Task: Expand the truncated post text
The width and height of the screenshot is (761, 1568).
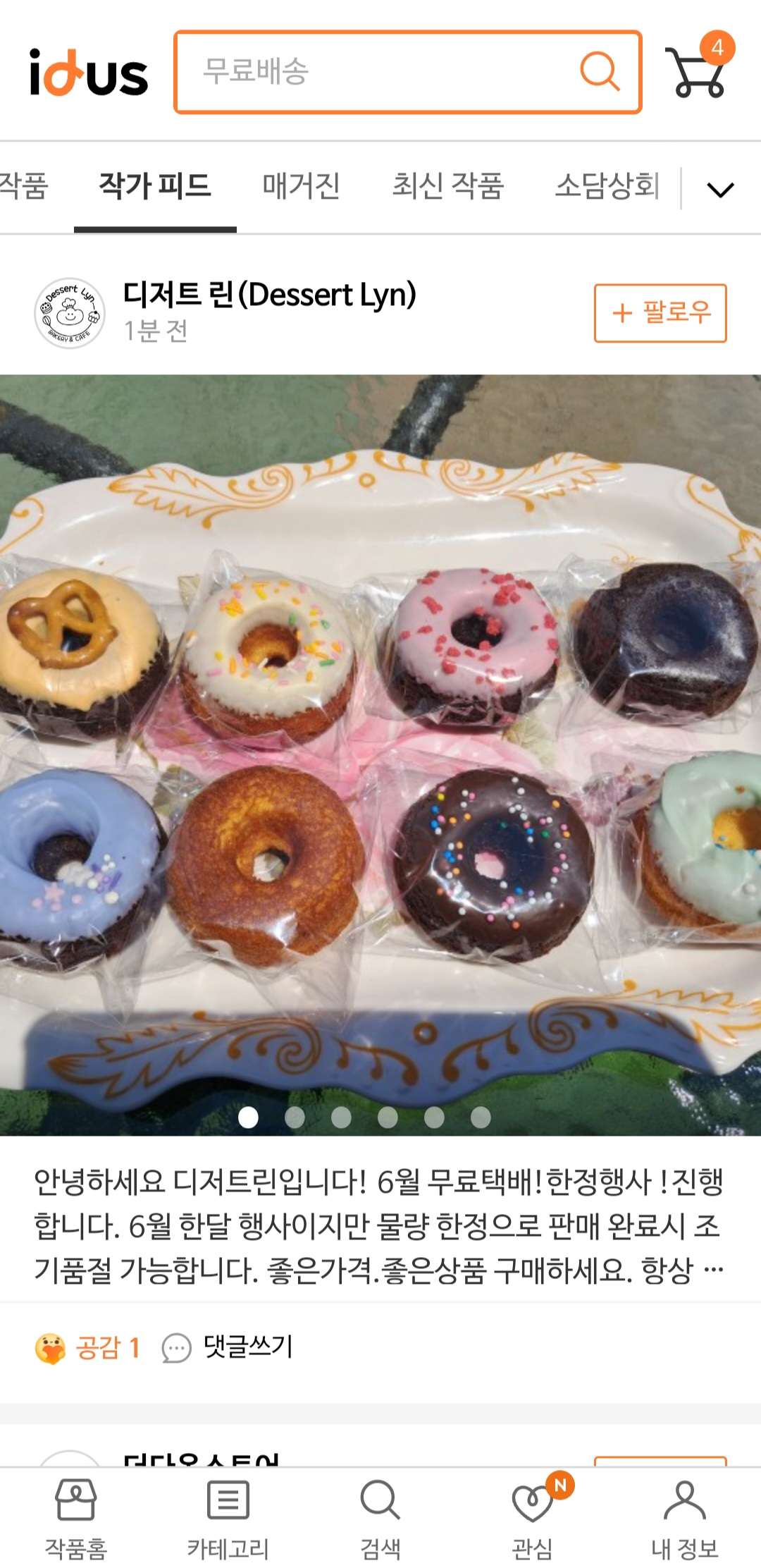Action: [713, 1270]
